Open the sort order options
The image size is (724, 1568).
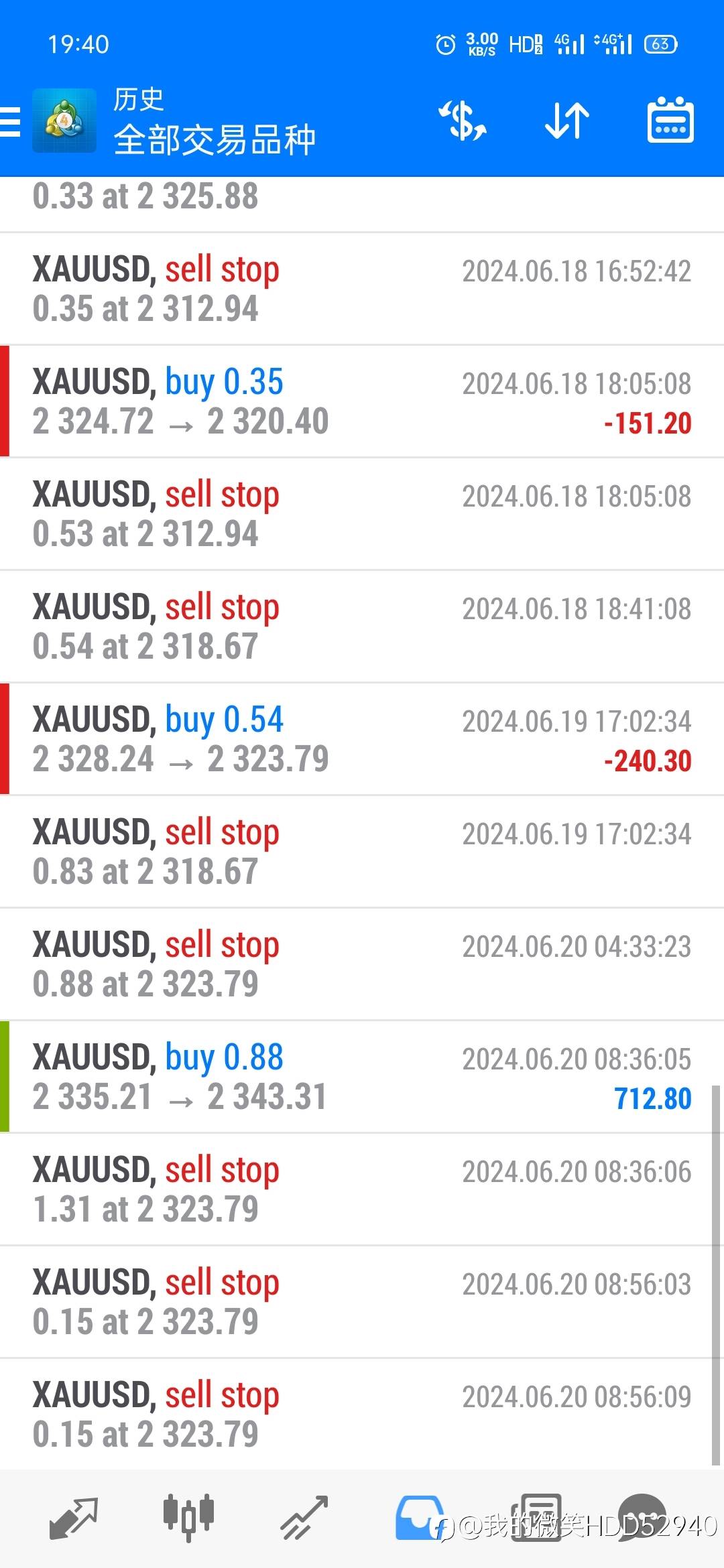567,121
